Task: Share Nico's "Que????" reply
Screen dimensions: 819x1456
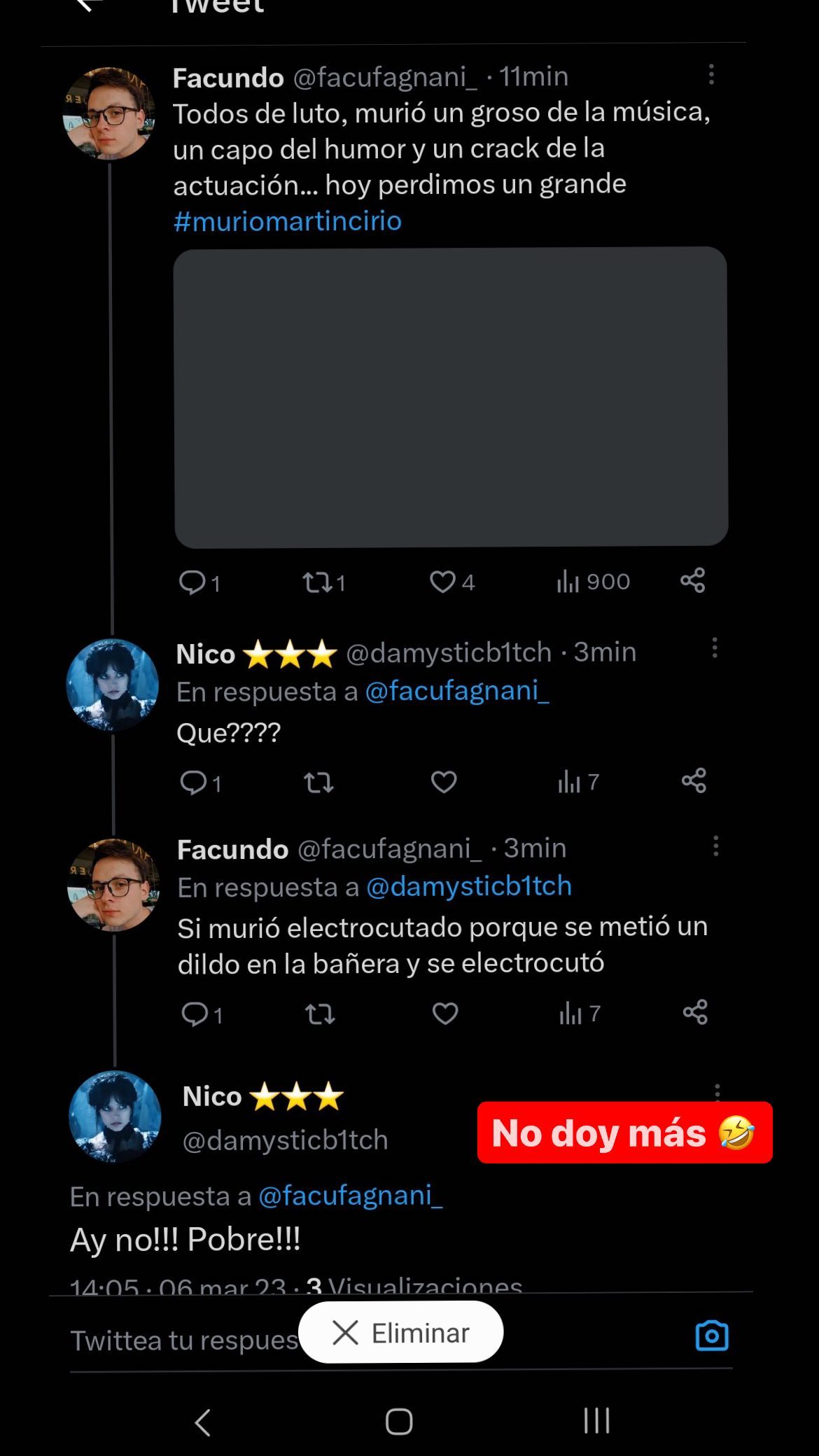Action: point(694,780)
